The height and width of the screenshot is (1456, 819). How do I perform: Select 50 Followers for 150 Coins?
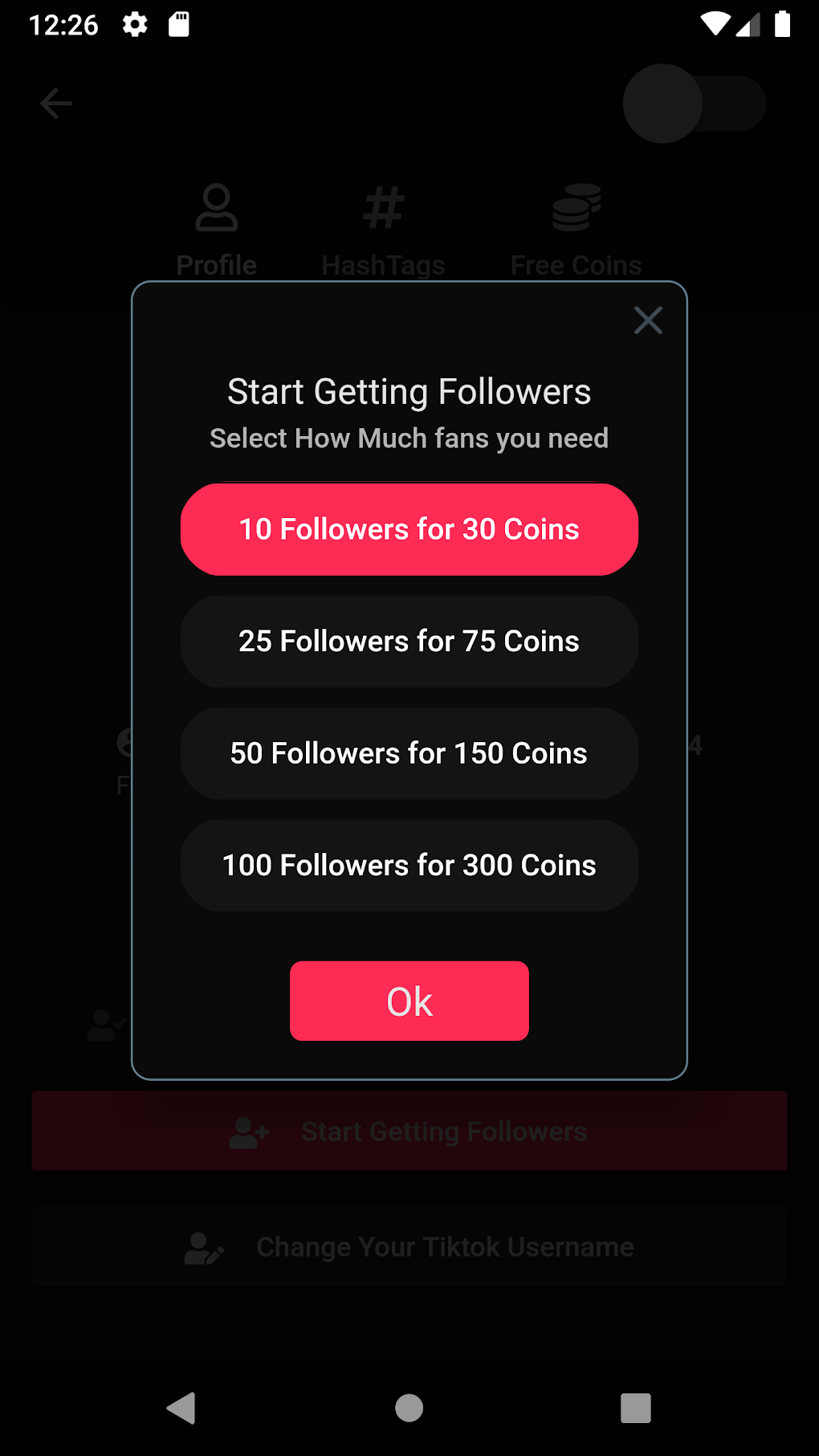point(409,753)
